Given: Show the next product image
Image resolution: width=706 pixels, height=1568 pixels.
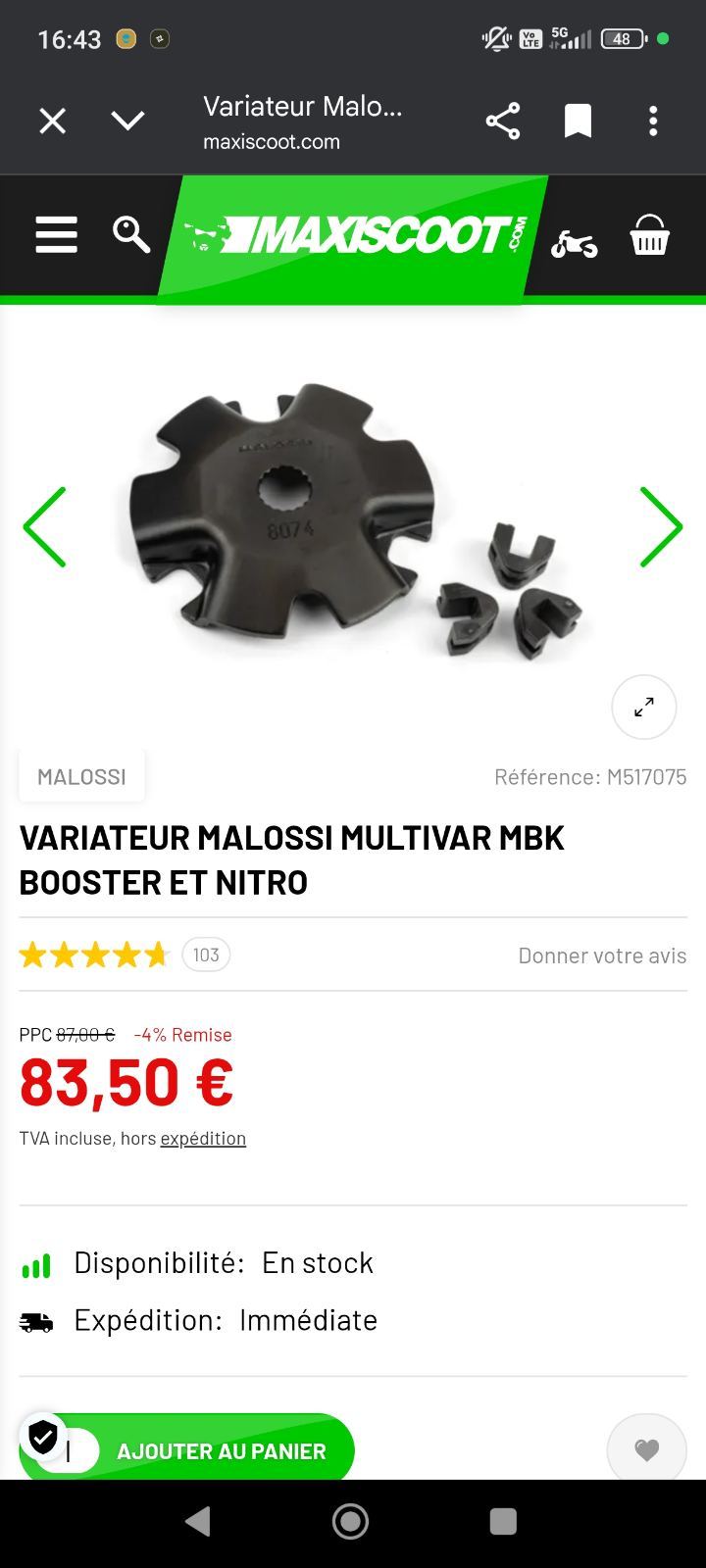Looking at the screenshot, I should (660, 527).
